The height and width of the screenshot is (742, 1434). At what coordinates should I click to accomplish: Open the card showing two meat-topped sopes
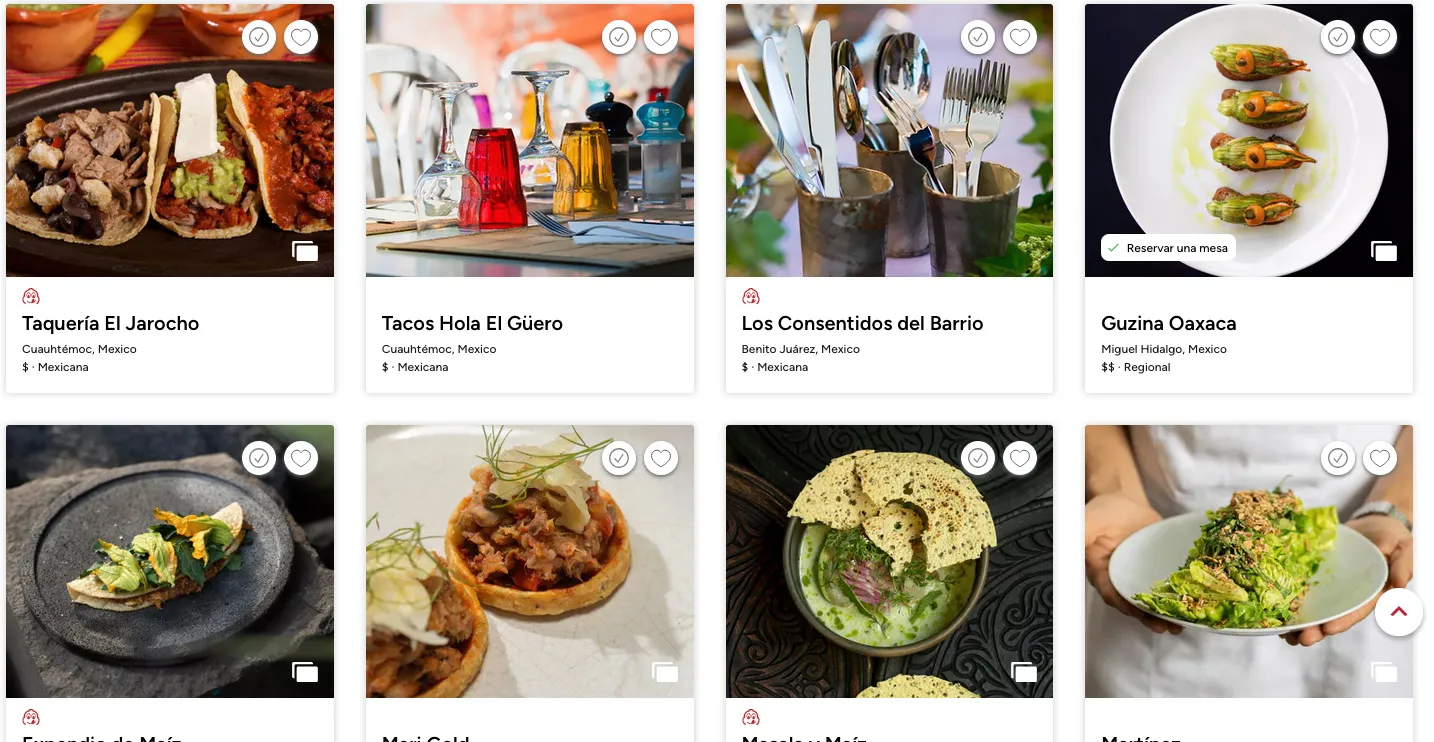(529, 560)
